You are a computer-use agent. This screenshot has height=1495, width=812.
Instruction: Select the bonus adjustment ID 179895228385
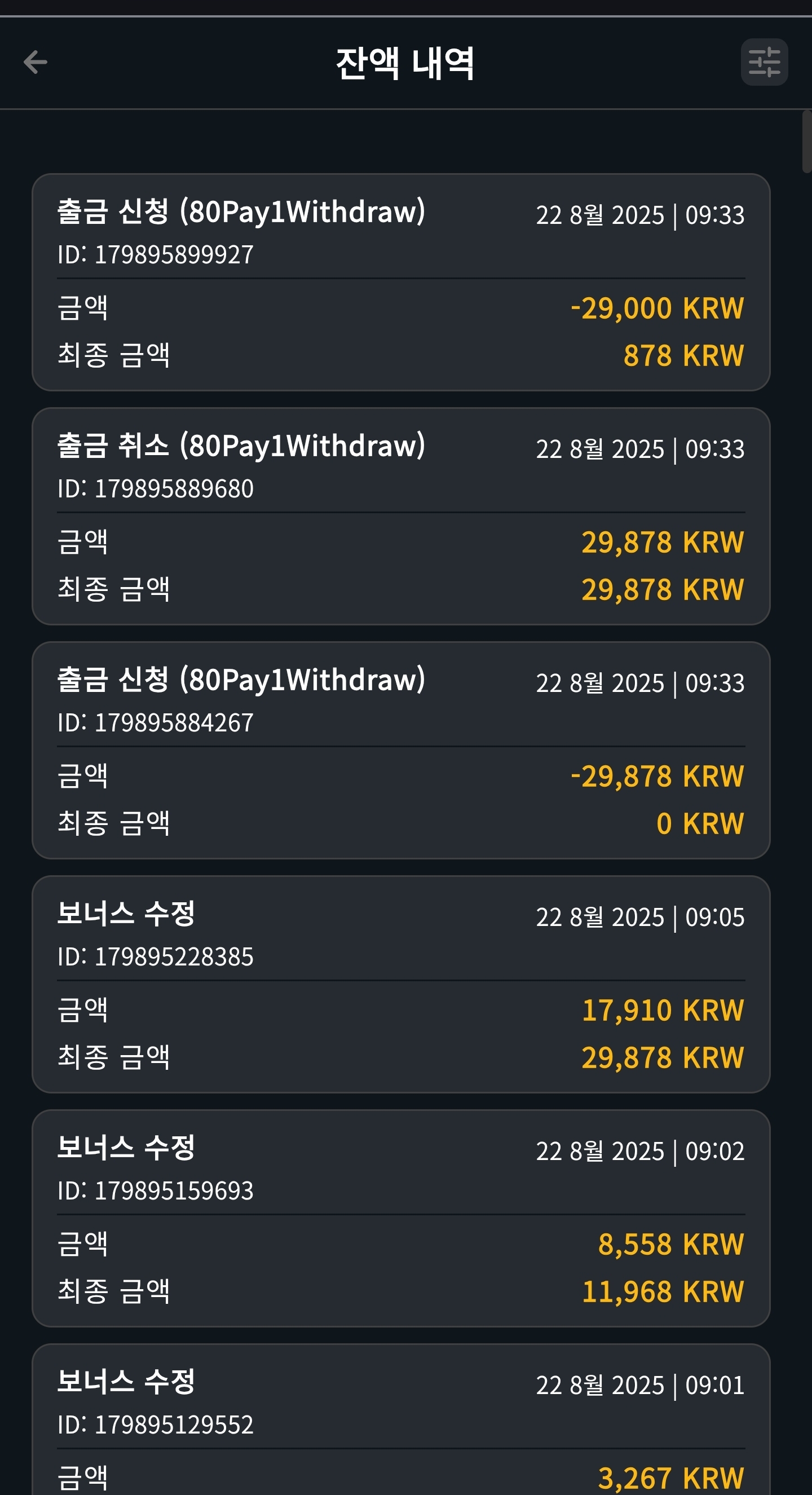click(401, 984)
